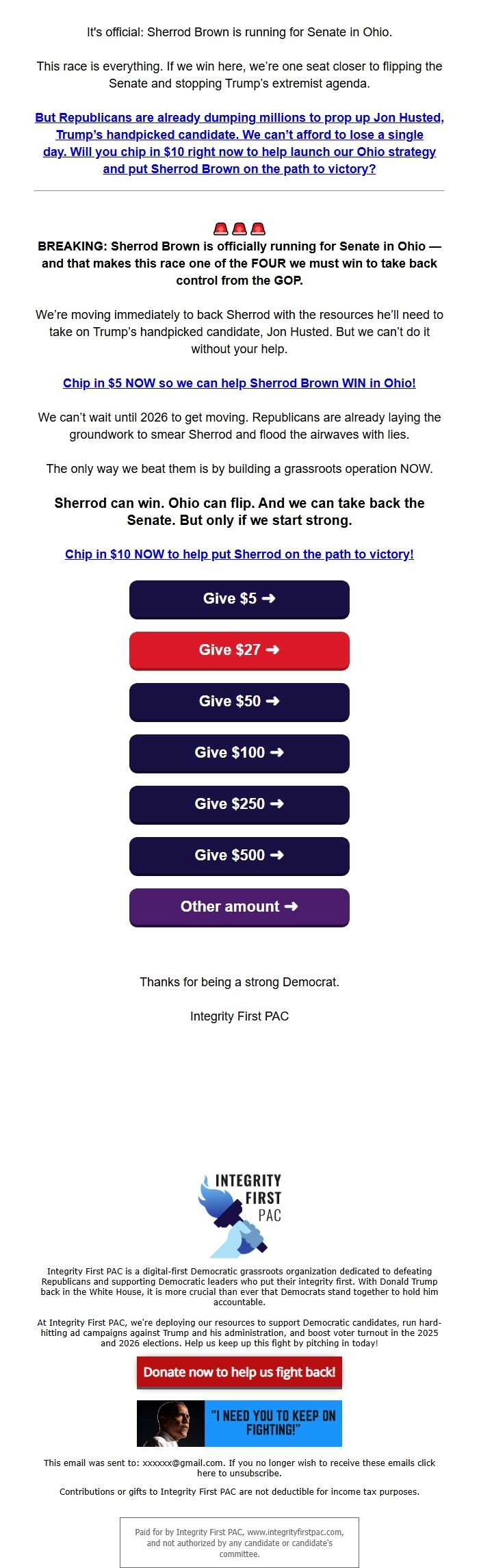This screenshot has width=479, height=1568.
Task: Choose the red Give $27 button
Action: pyautogui.click(x=239, y=650)
